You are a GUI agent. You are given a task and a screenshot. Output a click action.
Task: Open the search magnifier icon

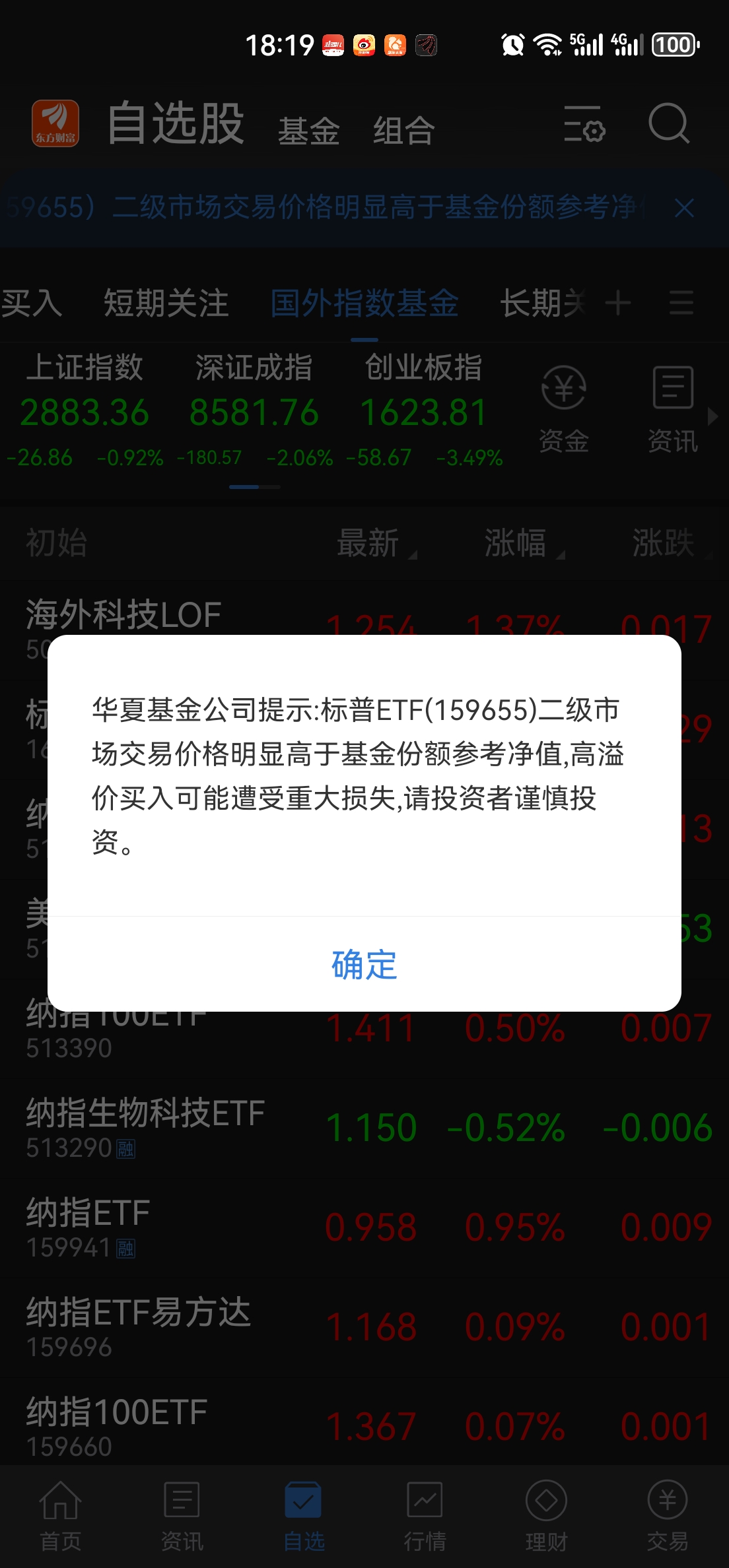pyautogui.click(x=669, y=124)
